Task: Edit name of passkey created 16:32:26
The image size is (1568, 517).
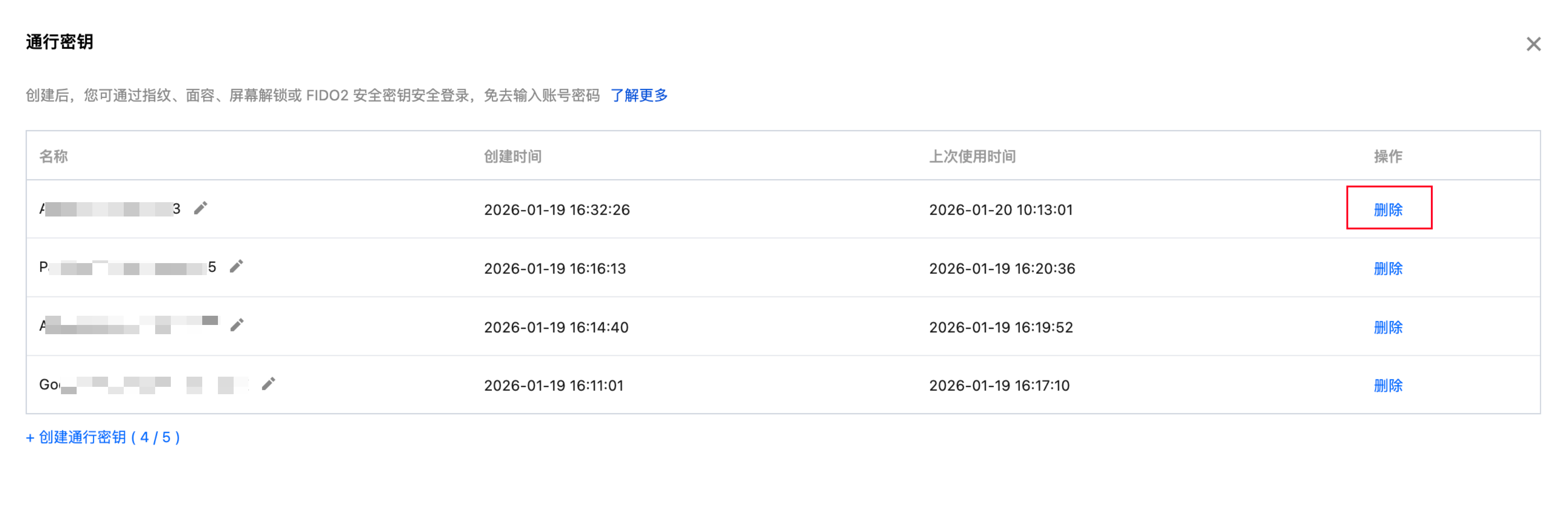Action: pos(200,209)
